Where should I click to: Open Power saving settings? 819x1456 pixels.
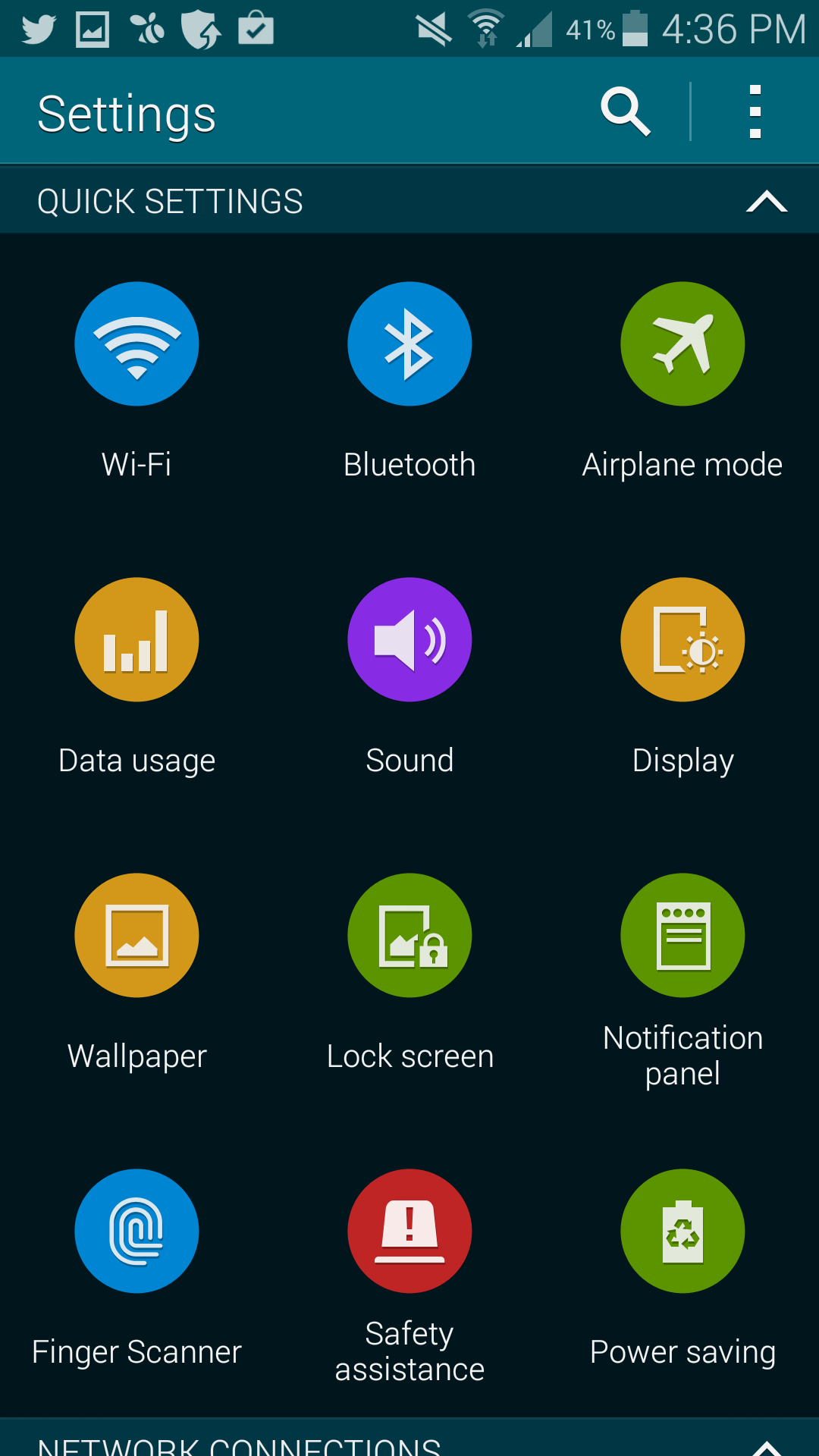point(682,1232)
